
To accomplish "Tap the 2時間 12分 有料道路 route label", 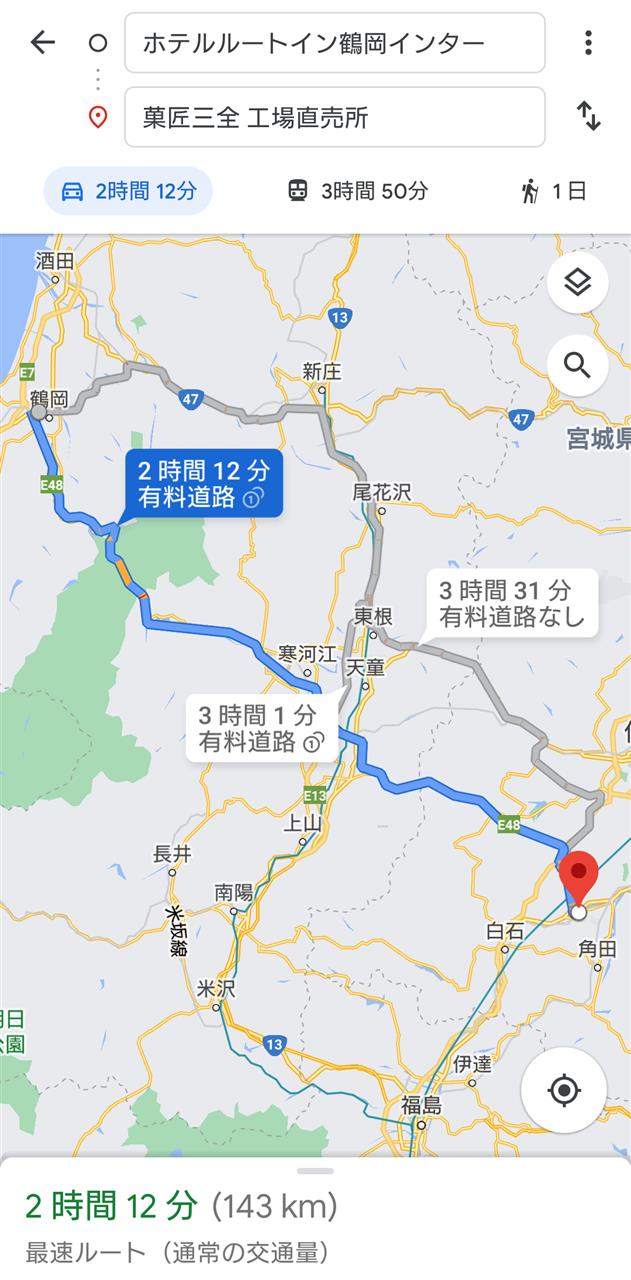I will (204, 484).
